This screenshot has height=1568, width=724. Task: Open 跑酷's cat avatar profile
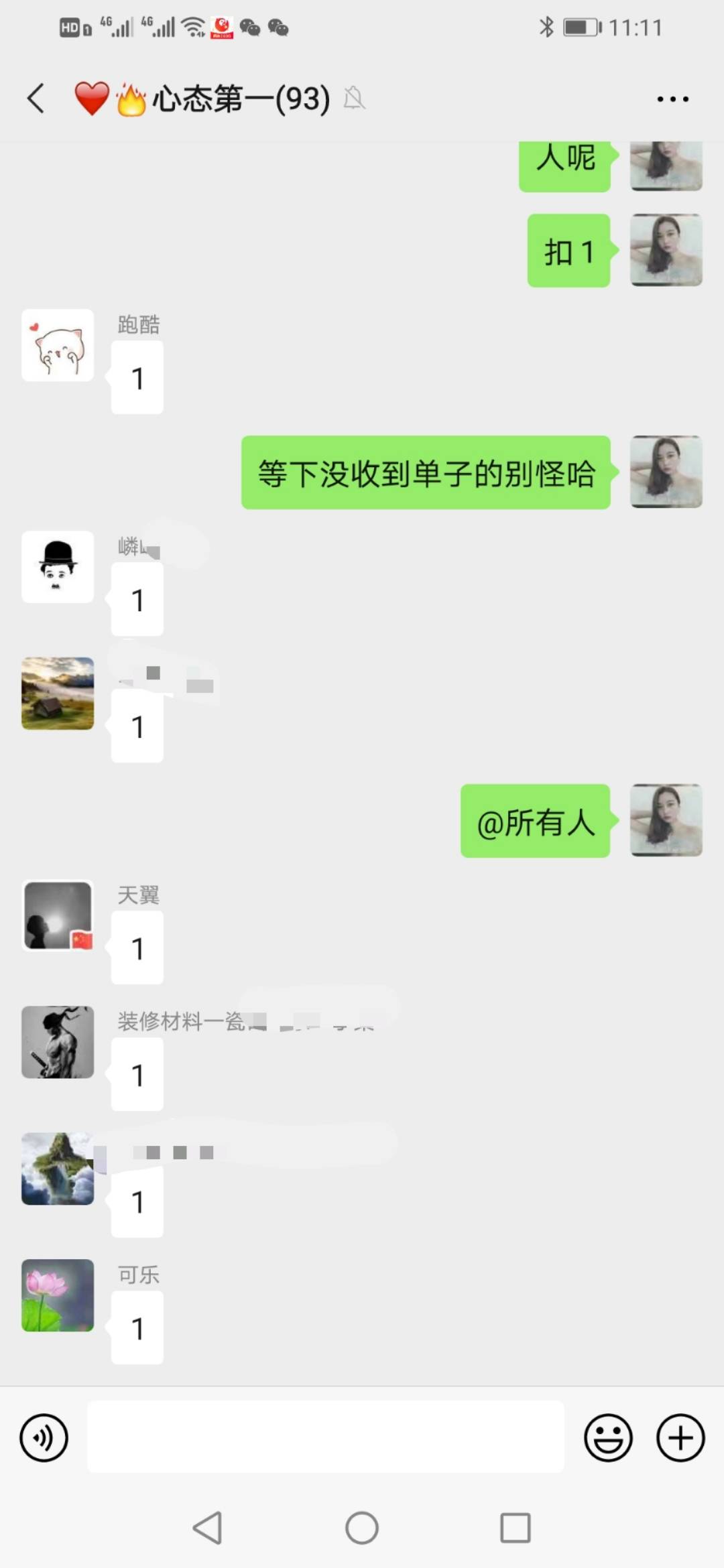(58, 345)
